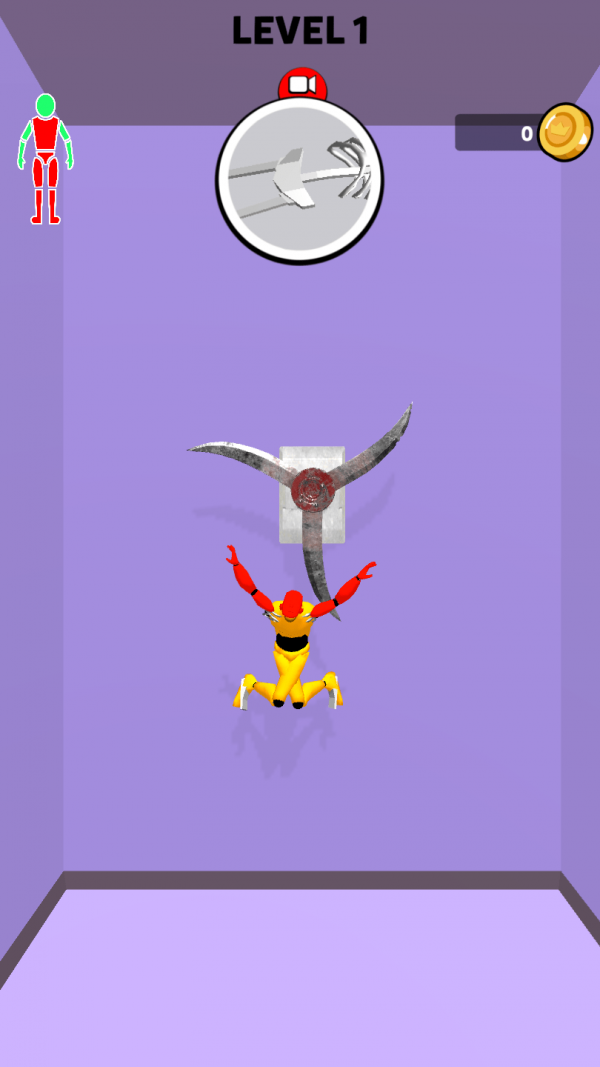
Task: Watch a video ad to unlock the claw weapon
Action: tap(300, 180)
